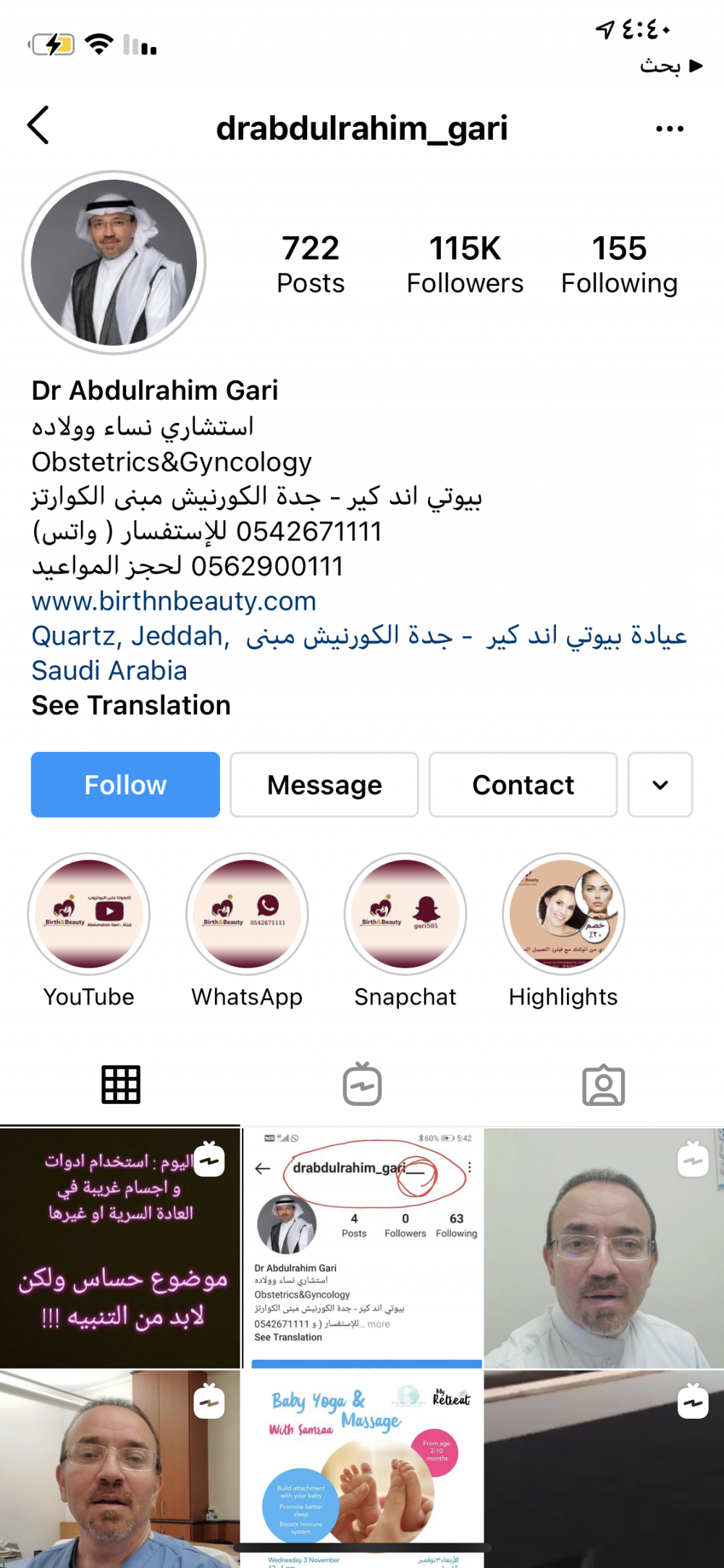Open the three-dot options menu
Screen dimensions: 724x1568
click(669, 129)
